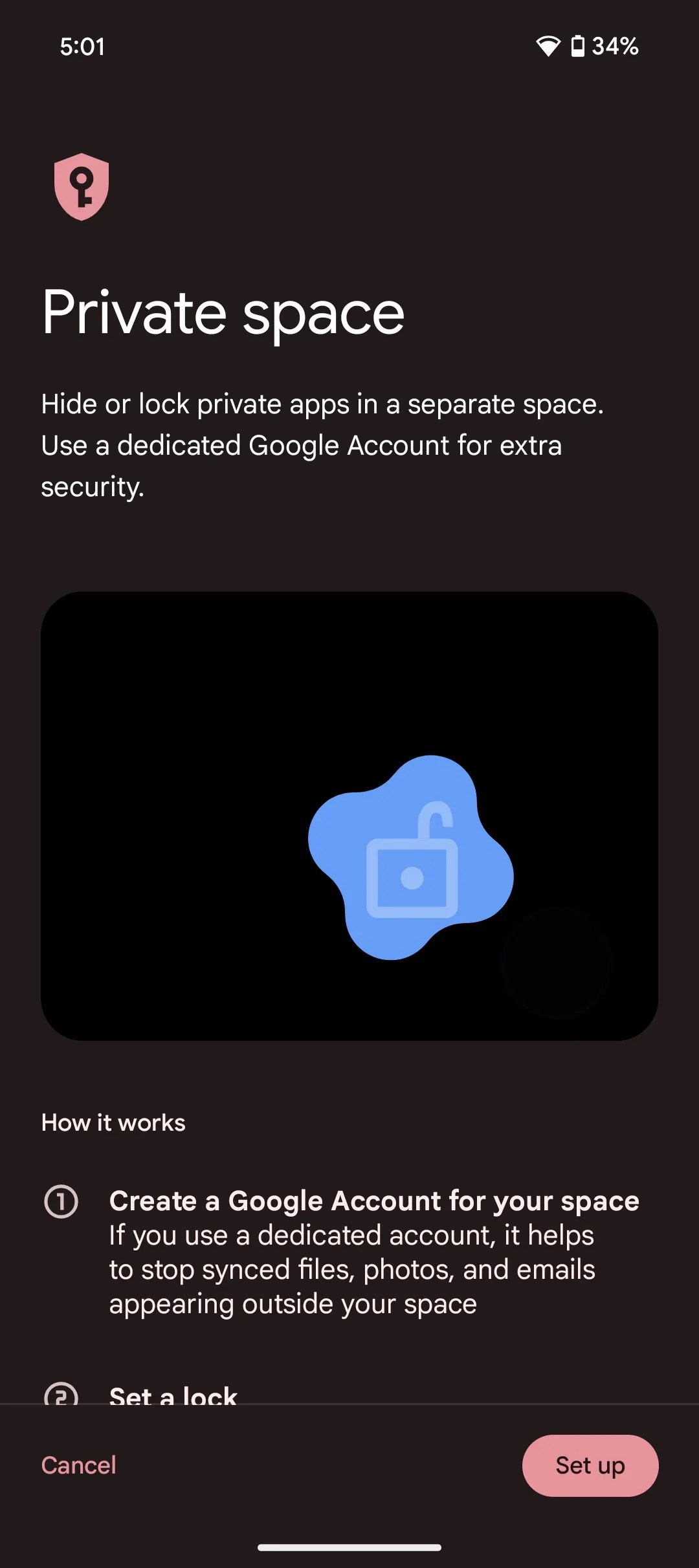This screenshot has height=1568, width=699.
Task: Tap the Set up button
Action: 590,1465
